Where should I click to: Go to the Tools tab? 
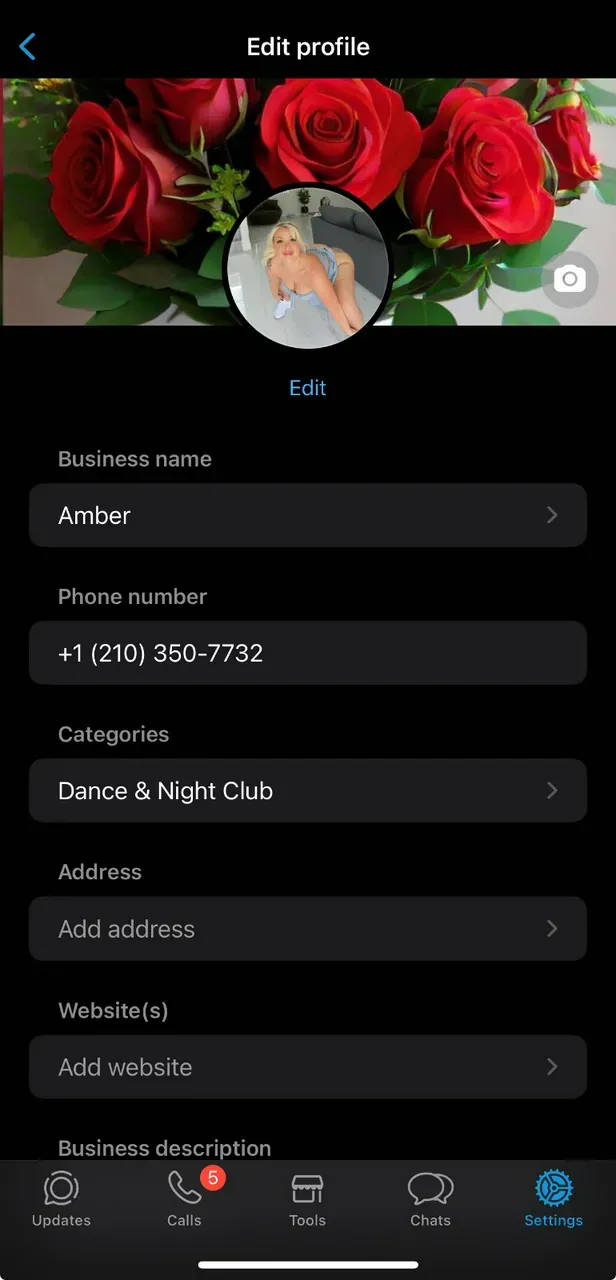tap(308, 1200)
